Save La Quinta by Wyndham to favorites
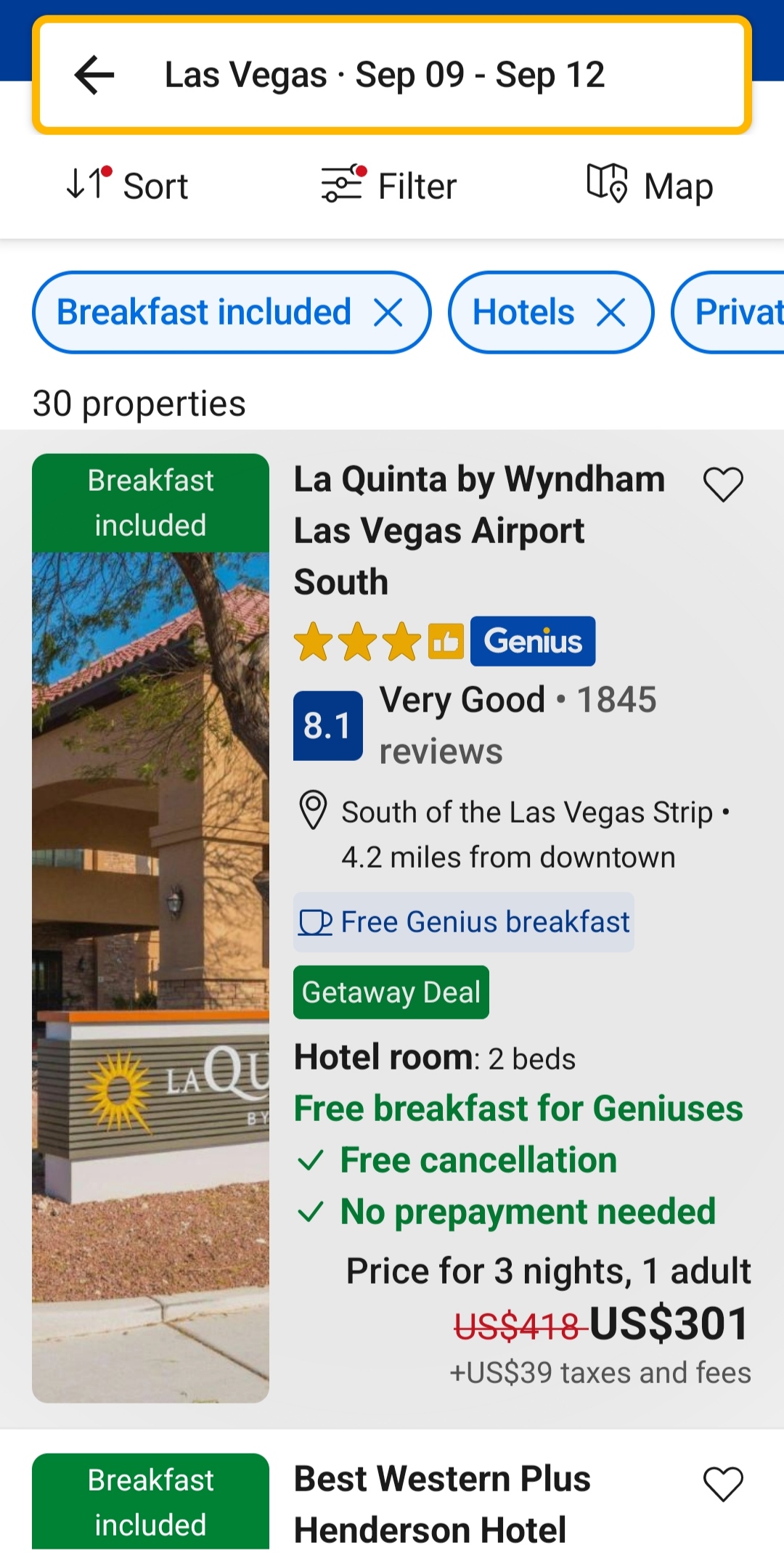Viewport: 784px width, 1553px height. [724, 484]
